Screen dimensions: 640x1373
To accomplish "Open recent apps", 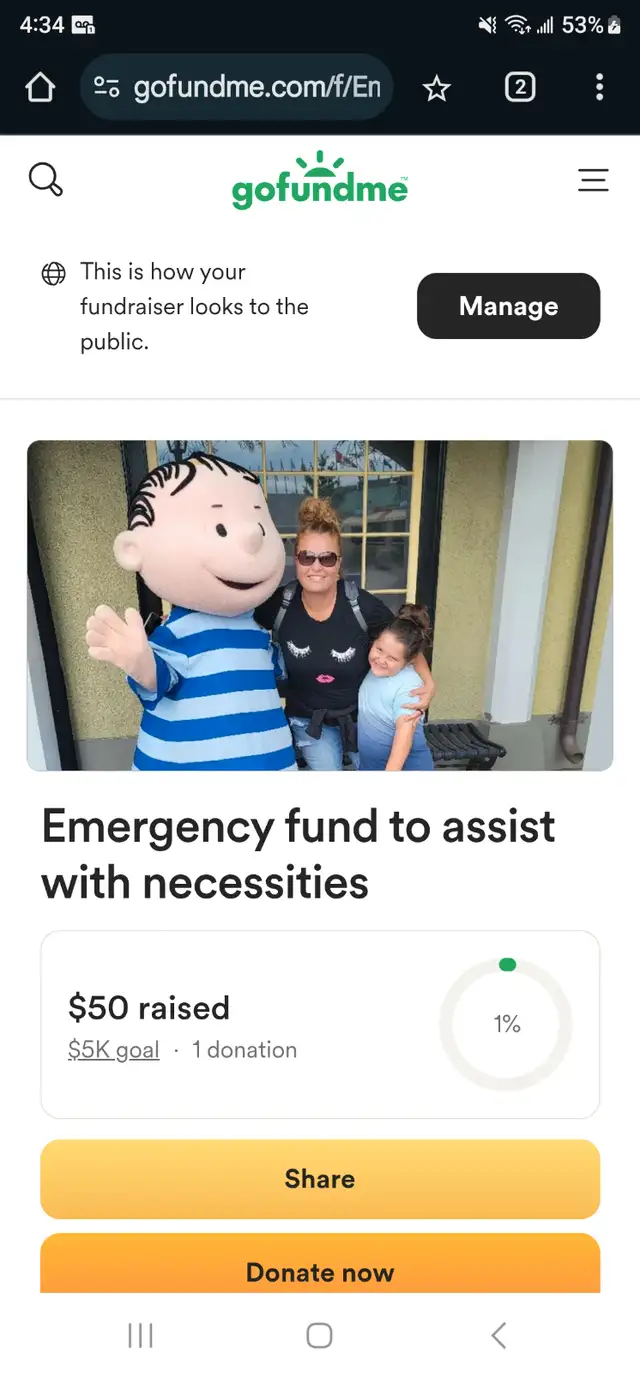I will click(x=140, y=1335).
